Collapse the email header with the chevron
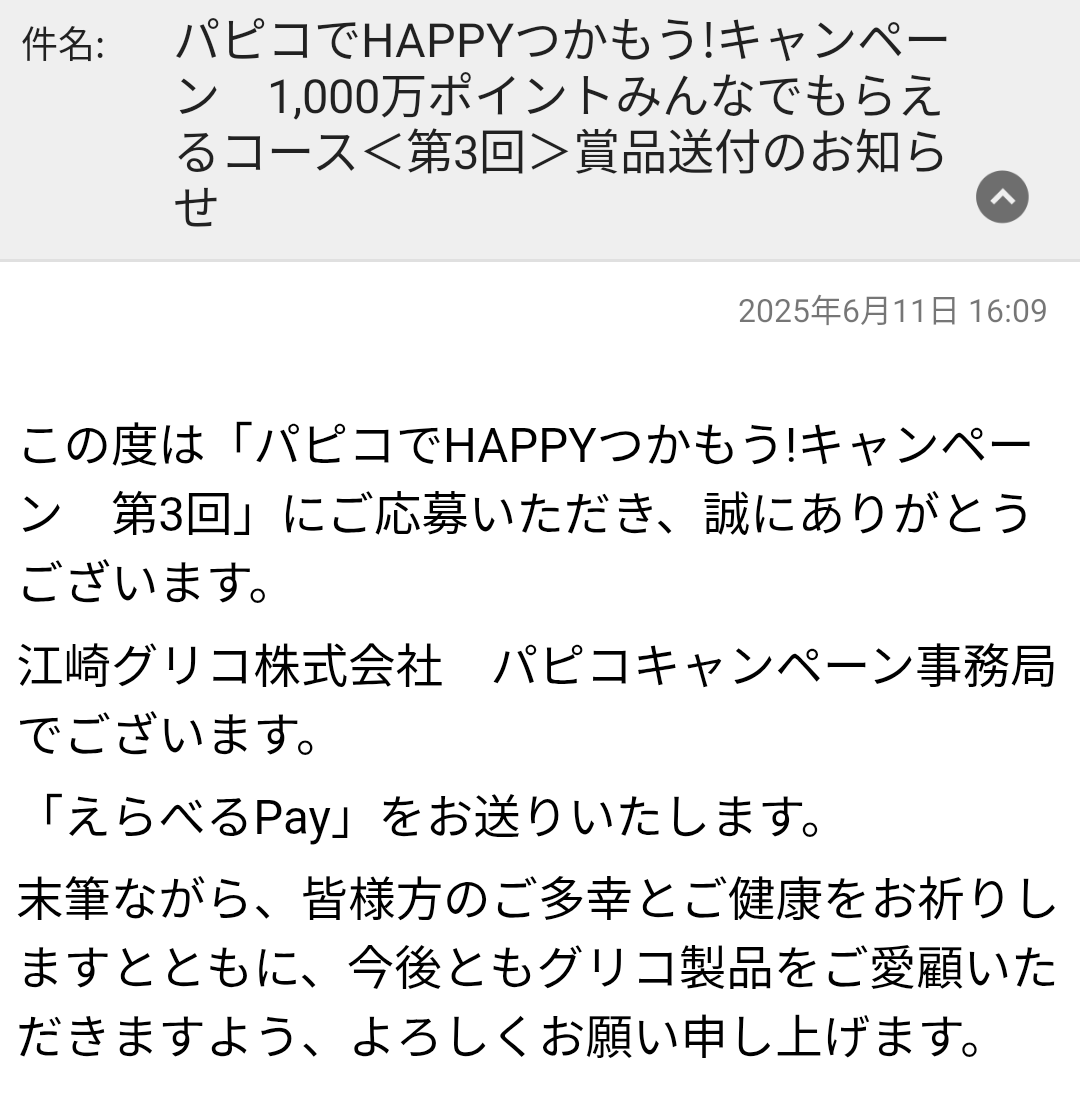The width and height of the screenshot is (1080, 1109). pos(1002,197)
